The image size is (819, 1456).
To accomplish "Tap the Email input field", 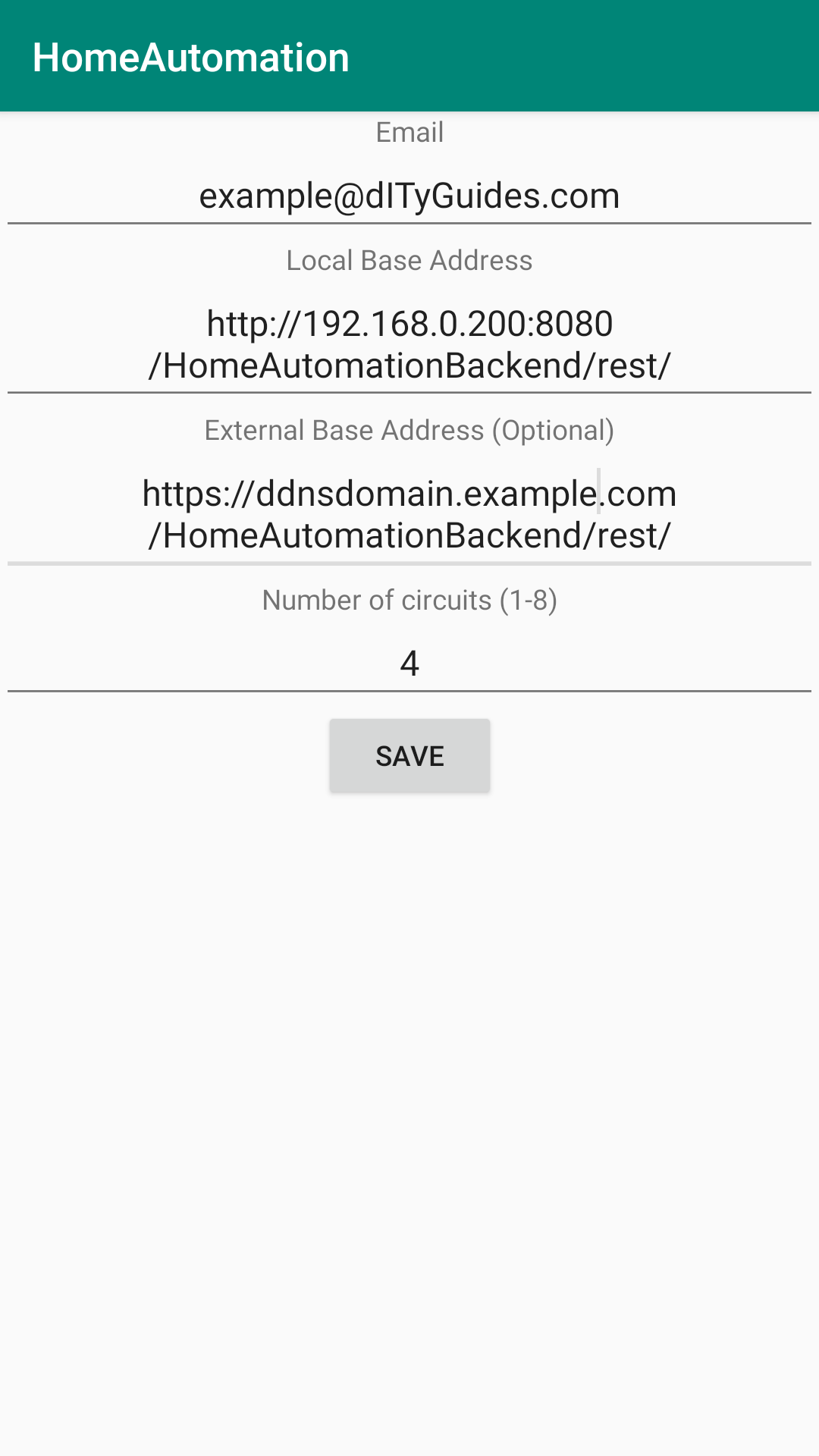I will (409, 196).
